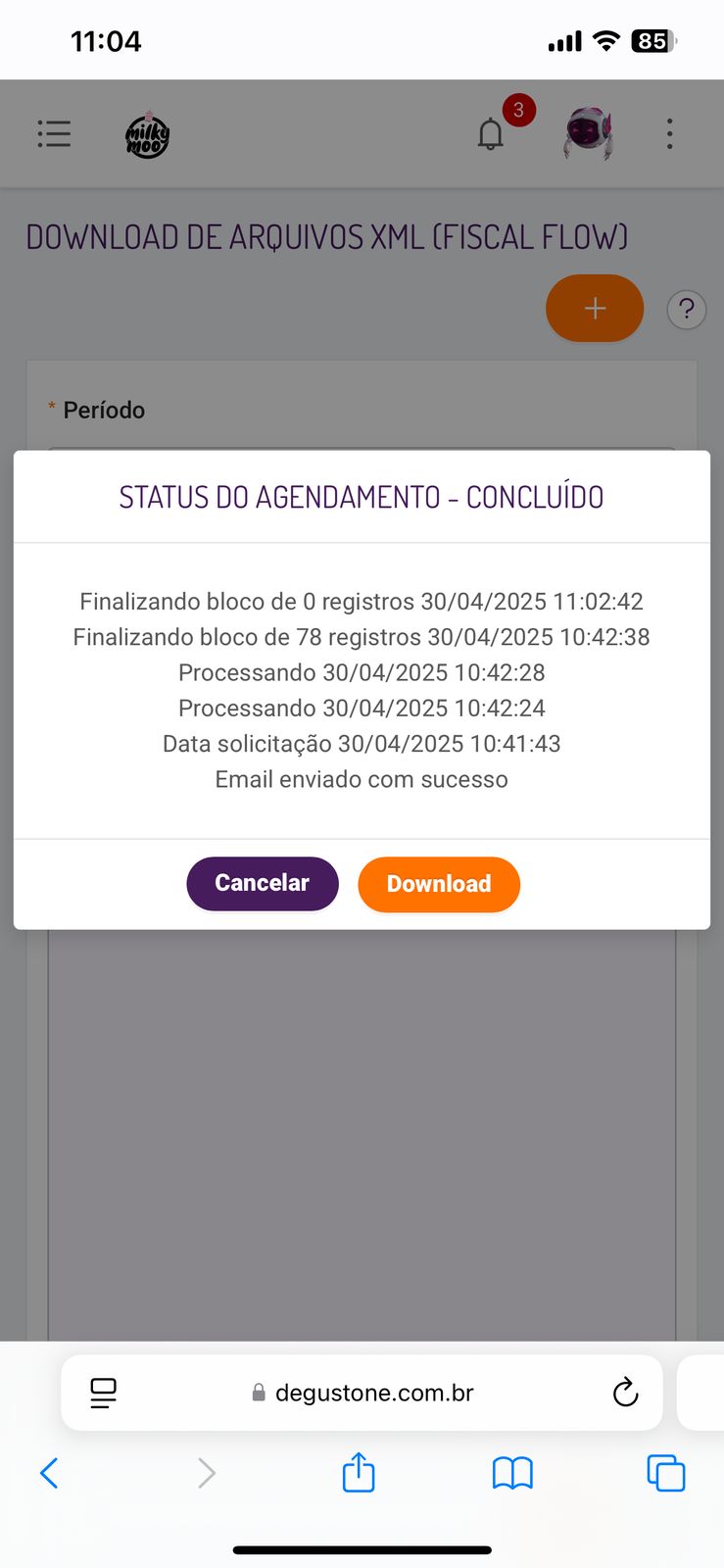Show all open Safari tabs
The width and height of the screenshot is (724, 1568).
point(666,1473)
